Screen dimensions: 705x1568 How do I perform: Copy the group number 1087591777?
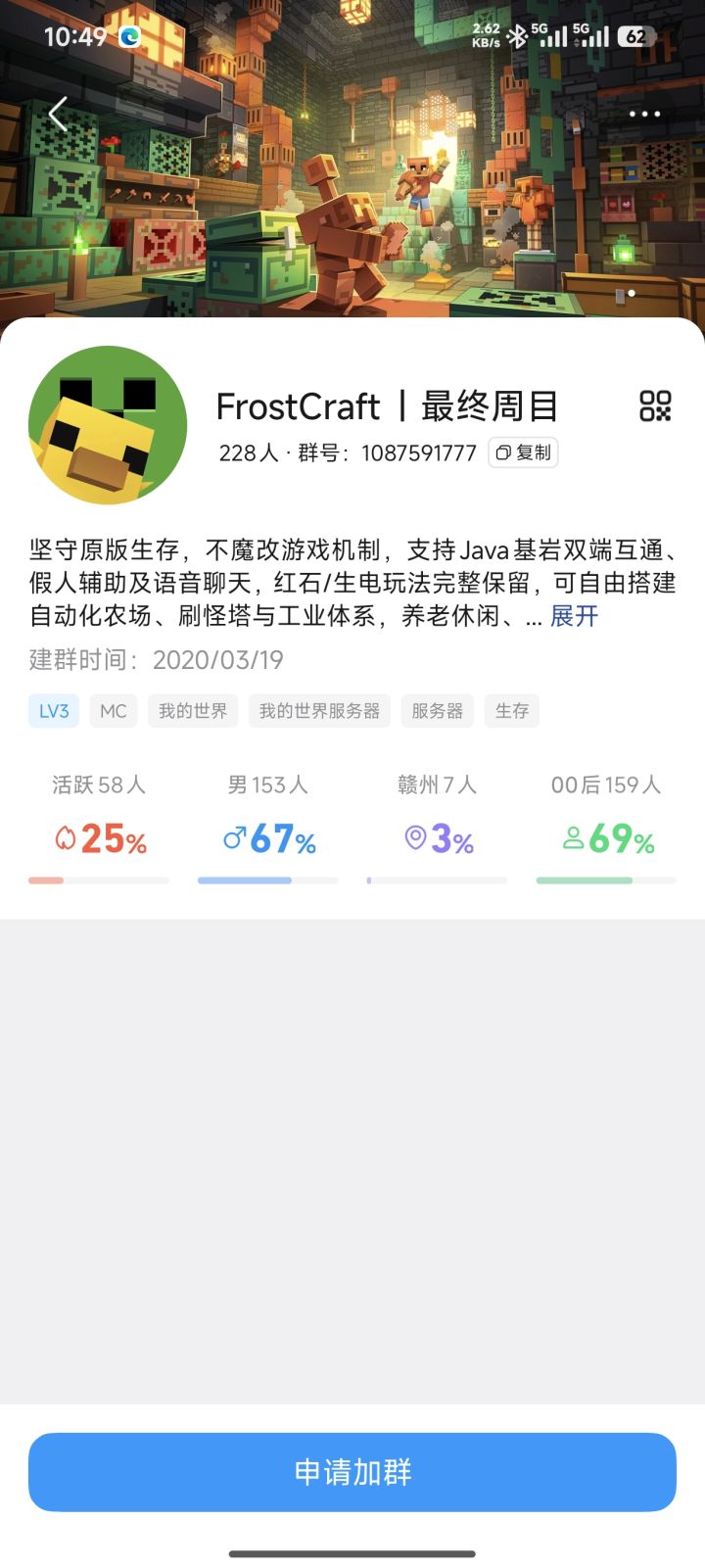tap(523, 452)
